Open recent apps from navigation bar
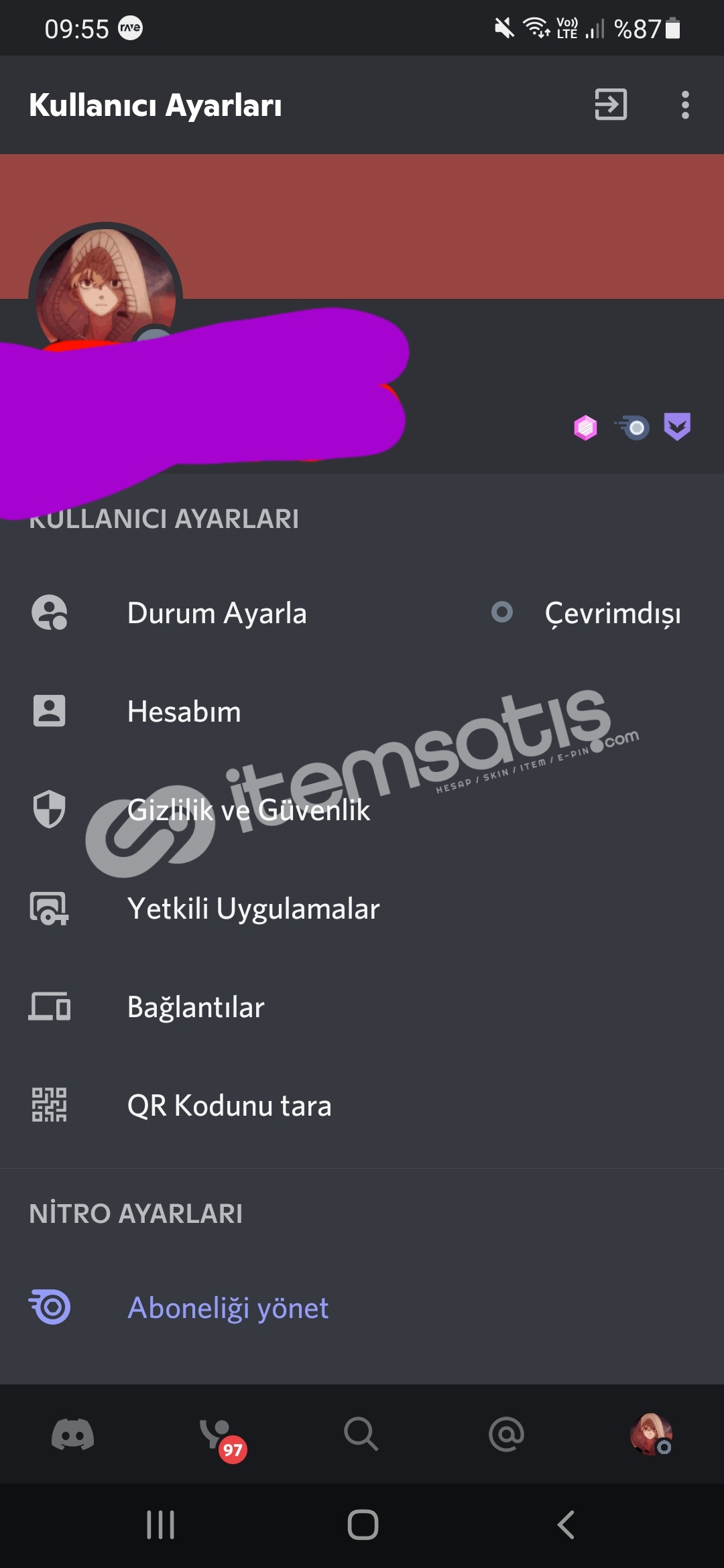The height and width of the screenshot is (1568, 724). 160,1524
